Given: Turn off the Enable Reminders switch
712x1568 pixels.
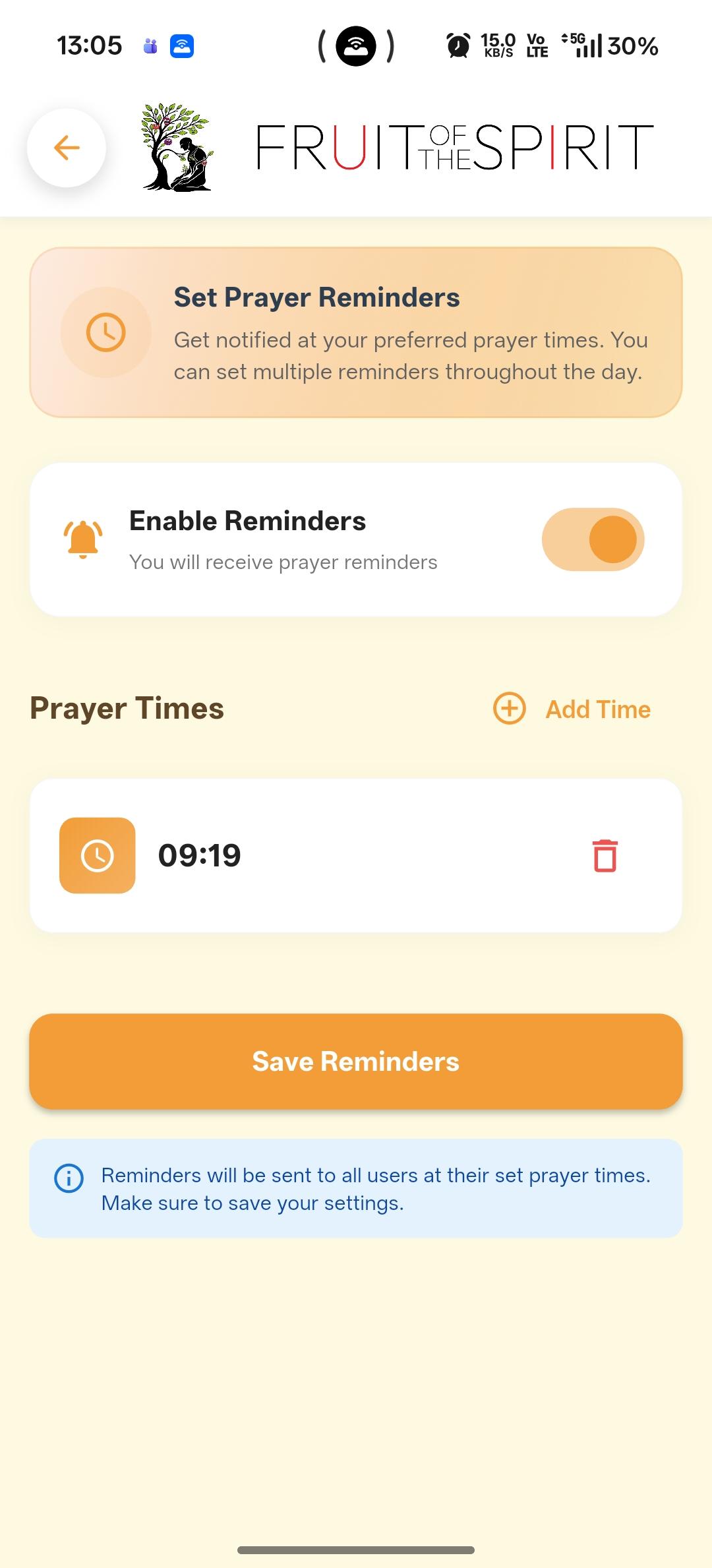Looking at the screenshot, I should point(593,539).
